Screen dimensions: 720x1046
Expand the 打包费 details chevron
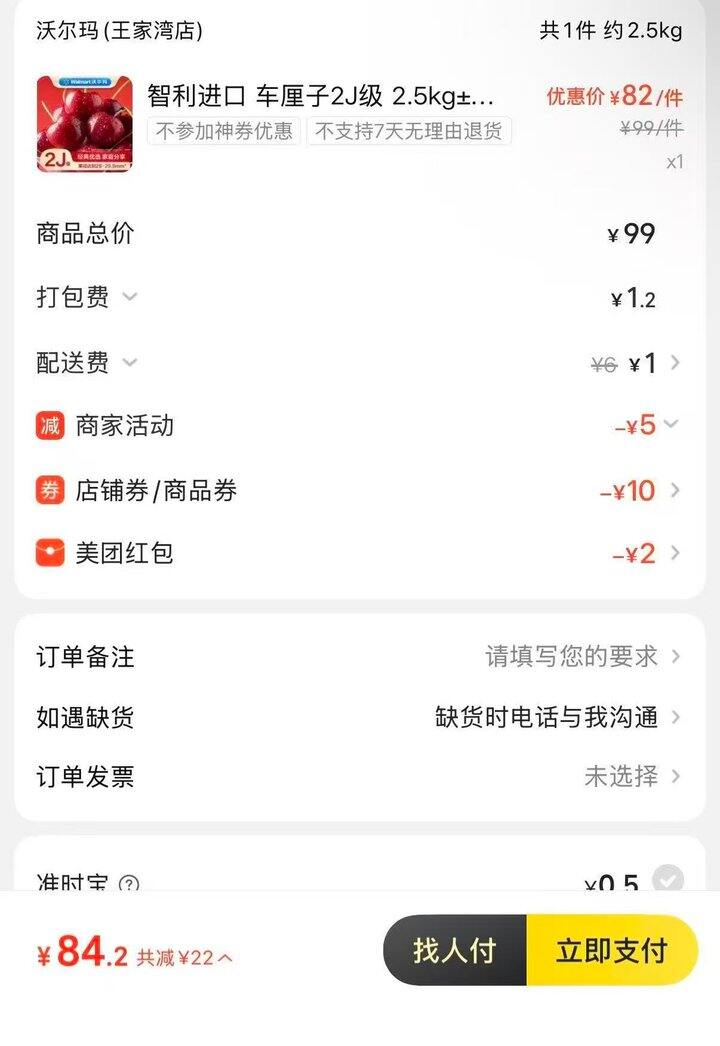(130, 298)
